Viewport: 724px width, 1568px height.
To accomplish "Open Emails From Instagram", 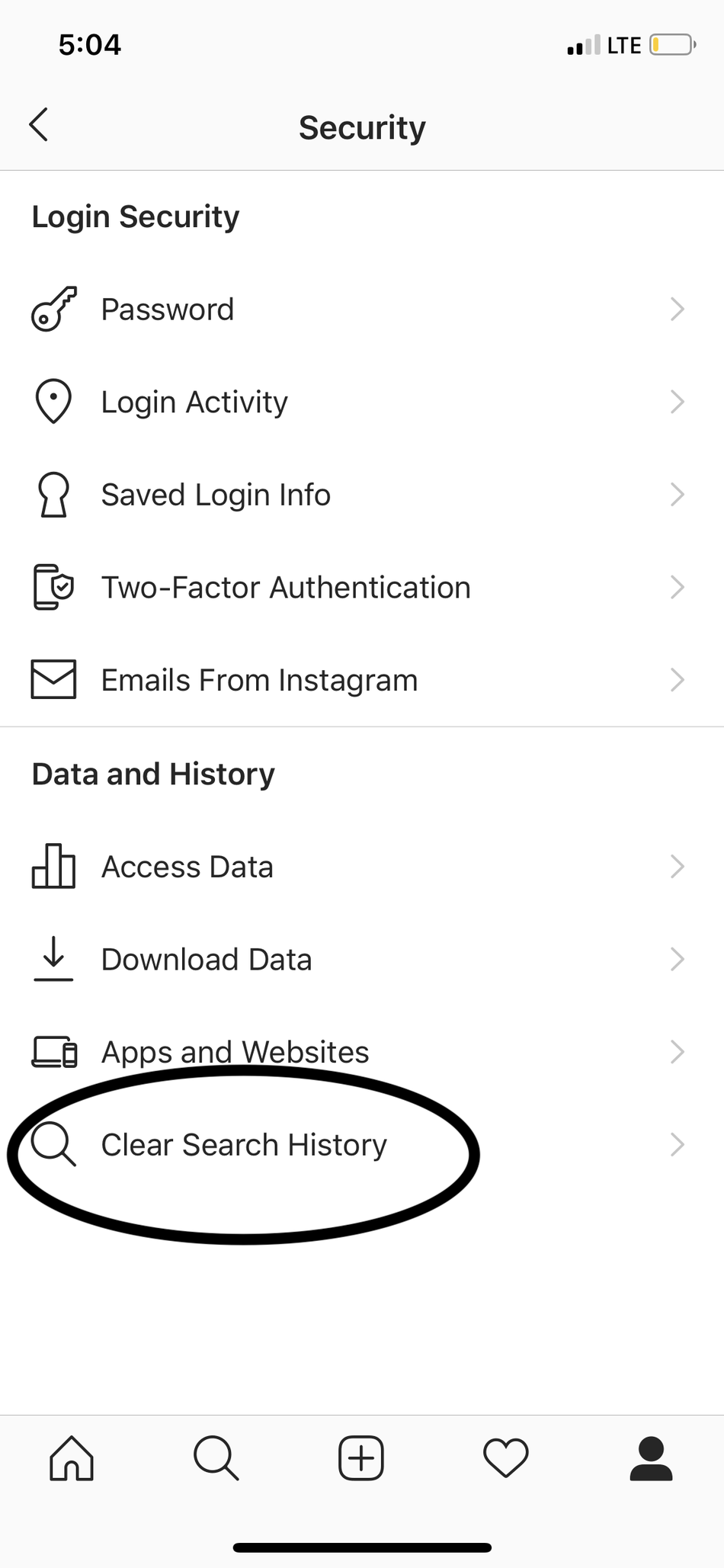I will [x=259, y=680].
